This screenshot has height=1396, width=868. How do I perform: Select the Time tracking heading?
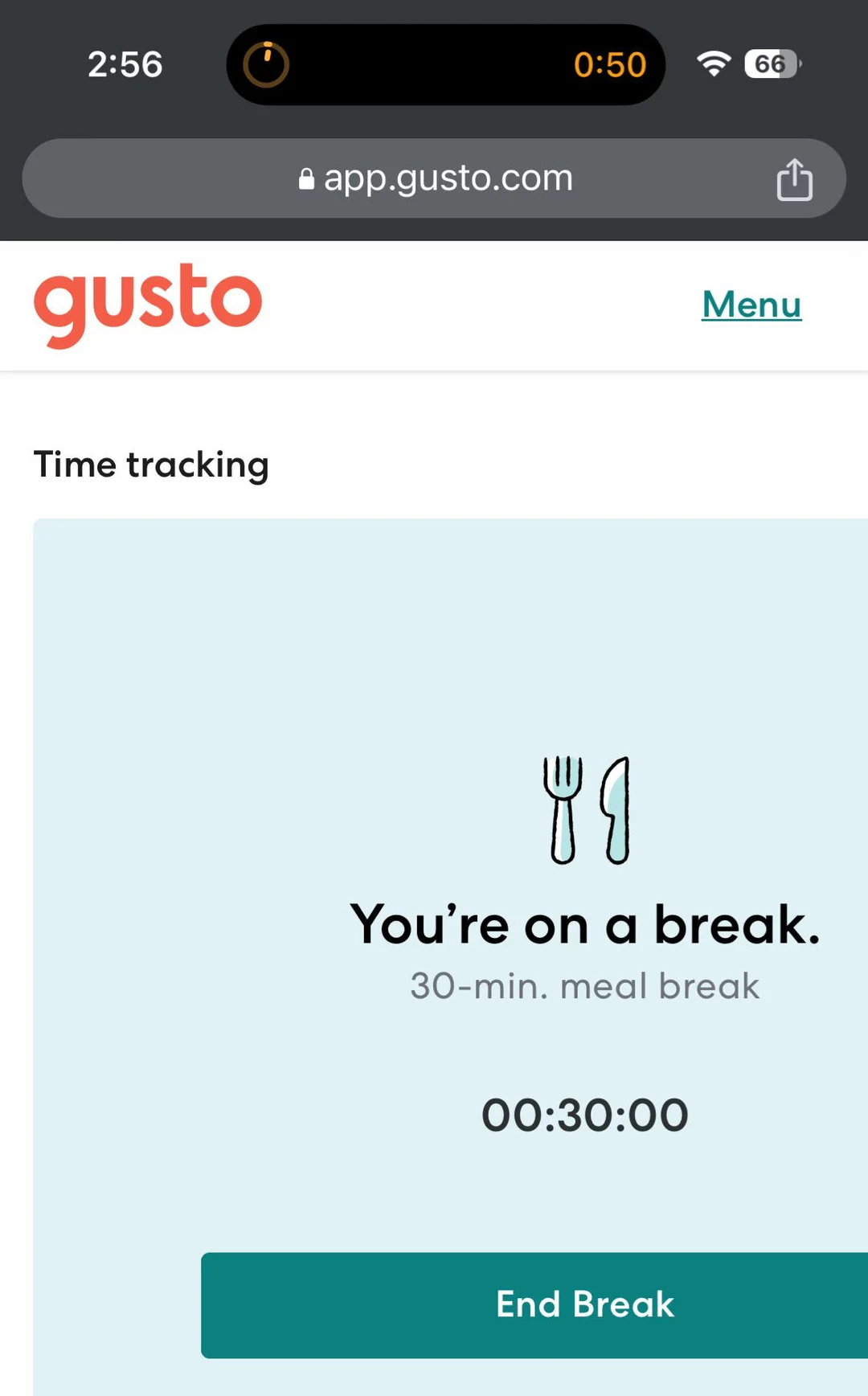(151, 465)
